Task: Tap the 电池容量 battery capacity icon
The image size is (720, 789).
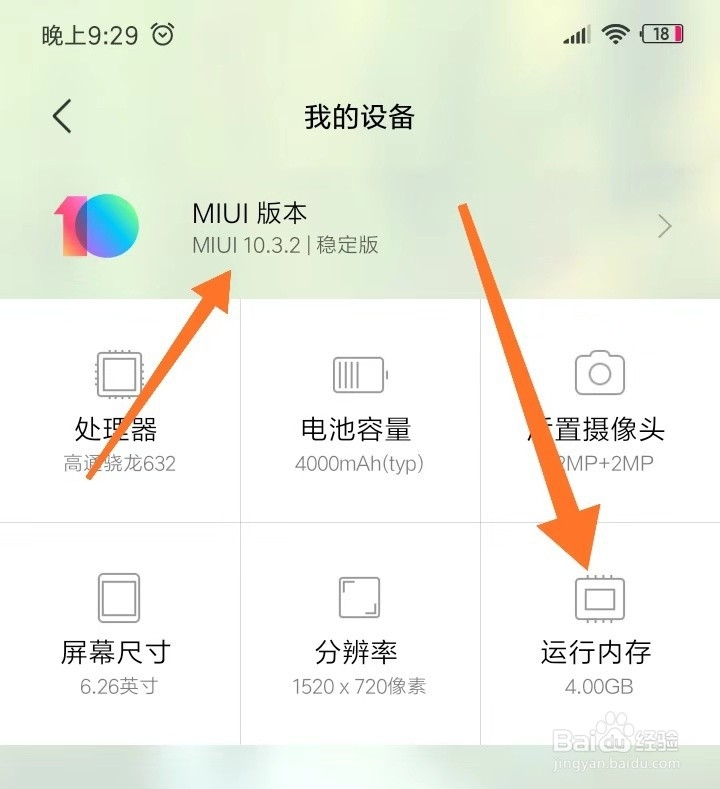Action: click(360, 375)
